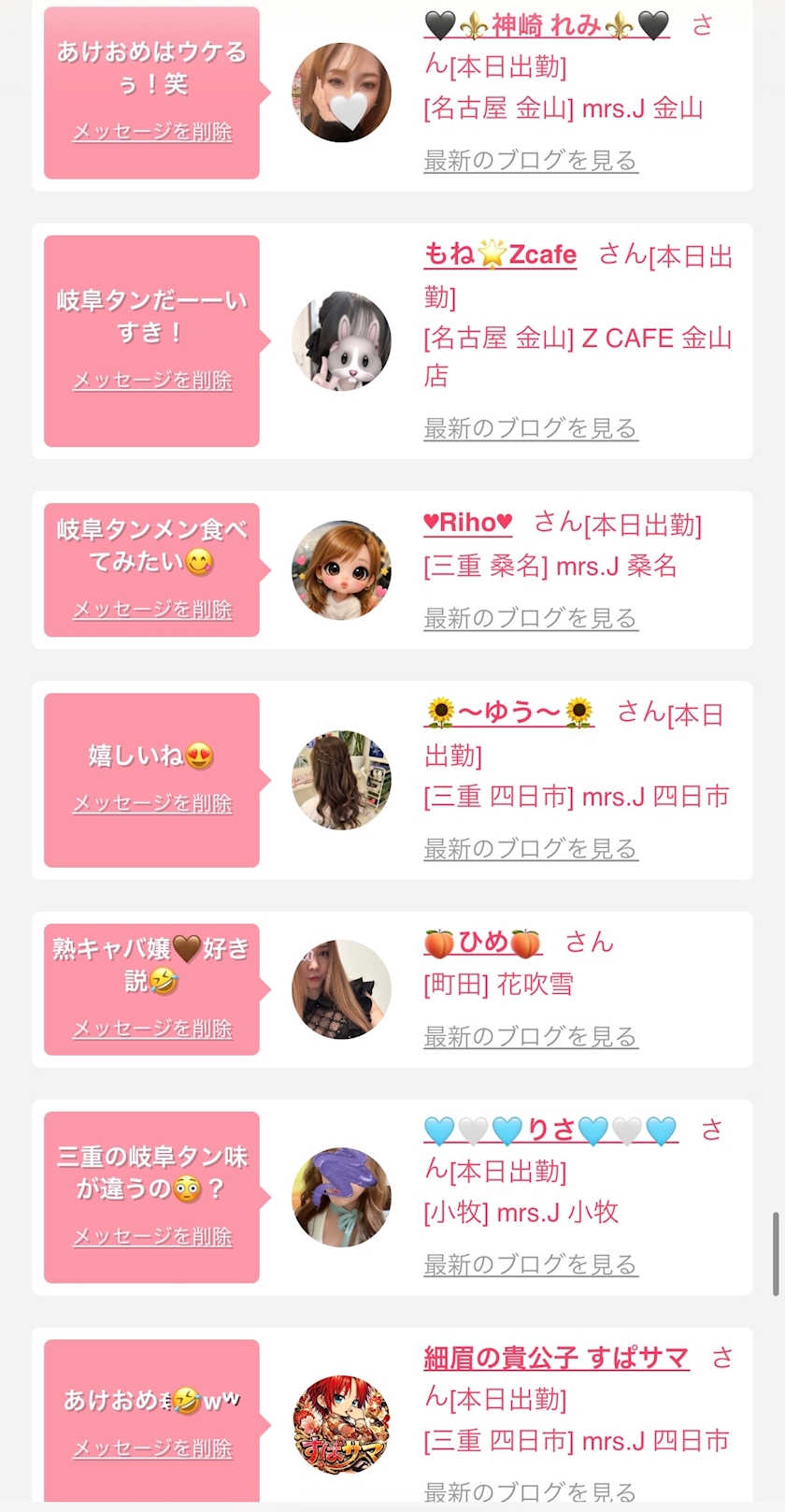View latest blog of 神崎 れみ
Viewport: 785px width, 1512px height.
[531, 161]
